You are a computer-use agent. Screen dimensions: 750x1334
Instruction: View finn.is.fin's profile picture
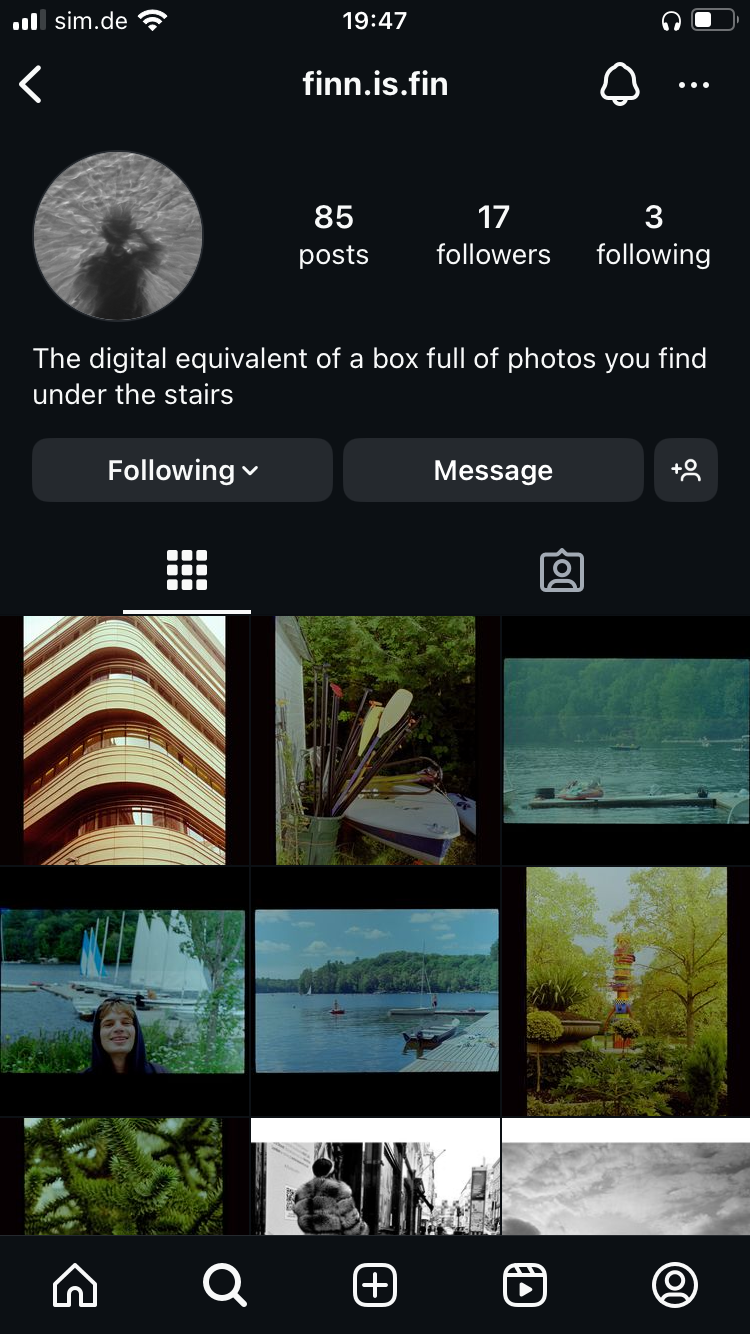[x=118, y=236]
